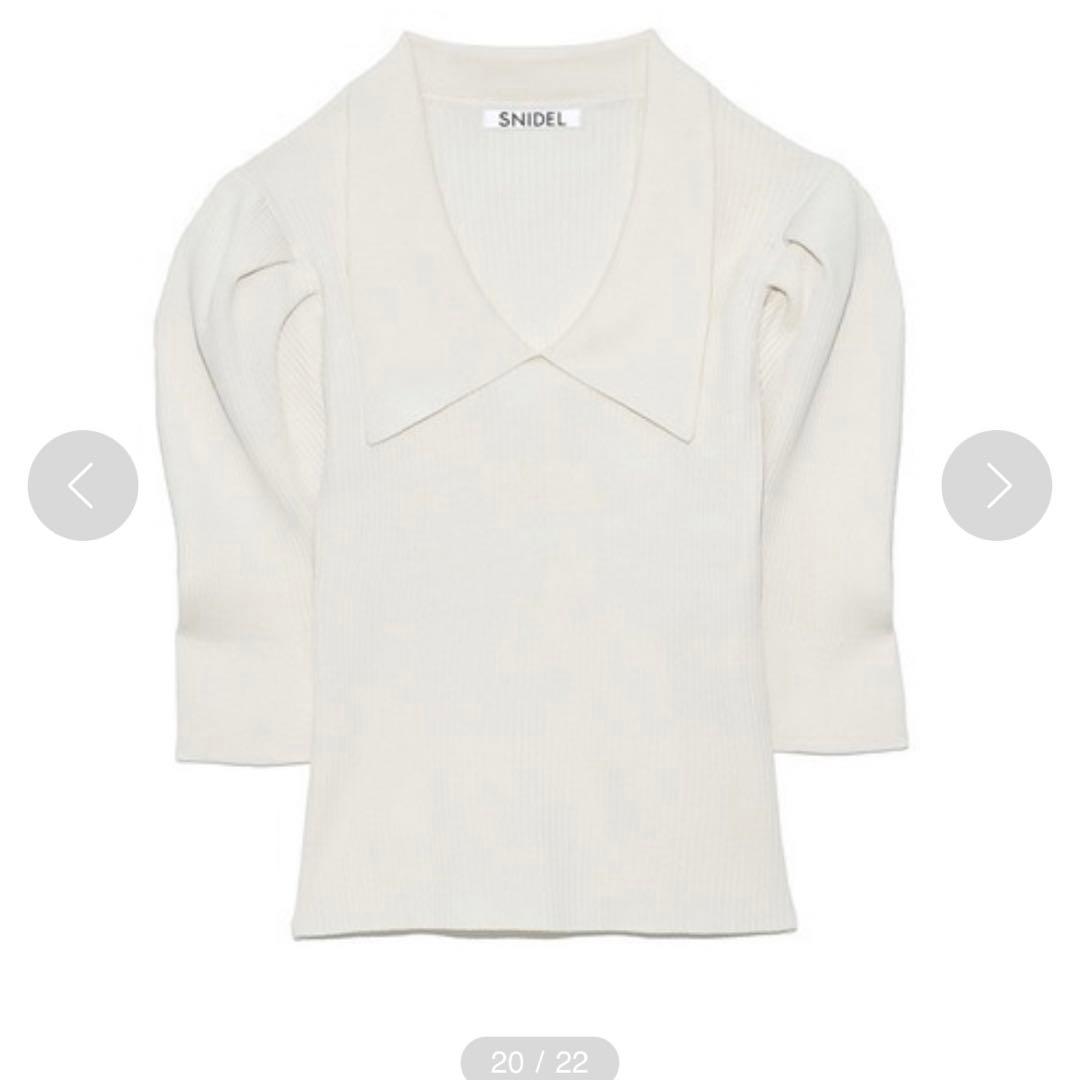Go to the previous product image
Viewport: 1080px width, 1080px height.
tap(83, 486)
